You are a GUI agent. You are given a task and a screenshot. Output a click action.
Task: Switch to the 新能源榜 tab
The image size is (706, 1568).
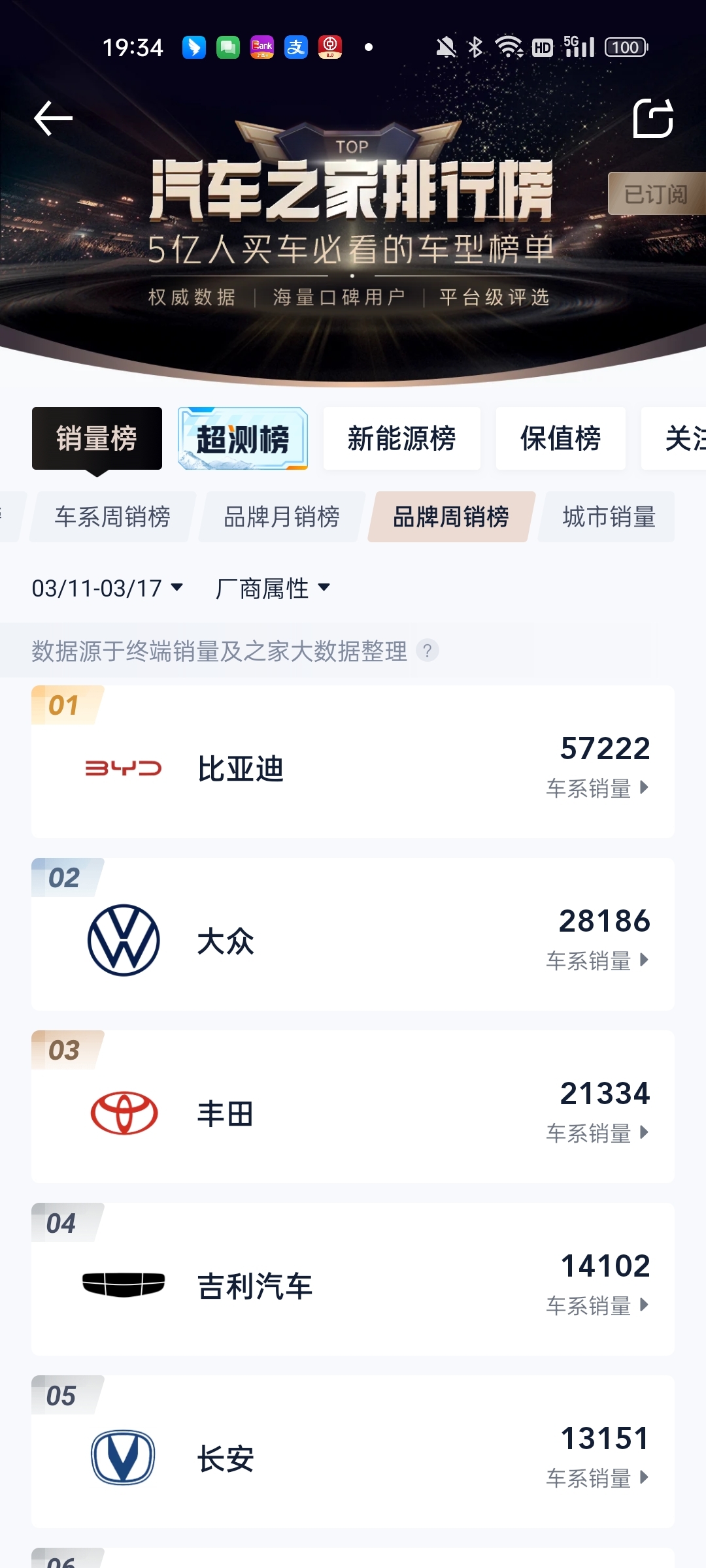pos(401,438)
